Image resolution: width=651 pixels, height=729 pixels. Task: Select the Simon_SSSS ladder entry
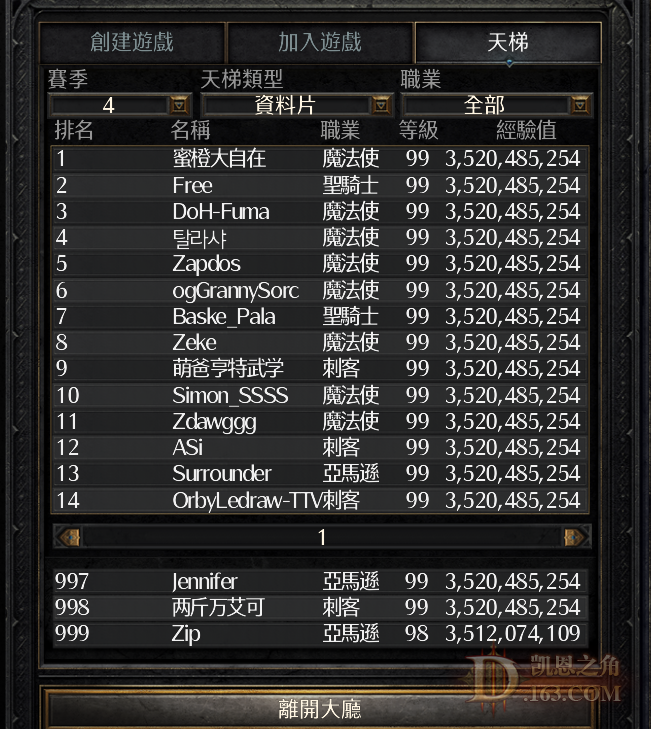point(320,395)
